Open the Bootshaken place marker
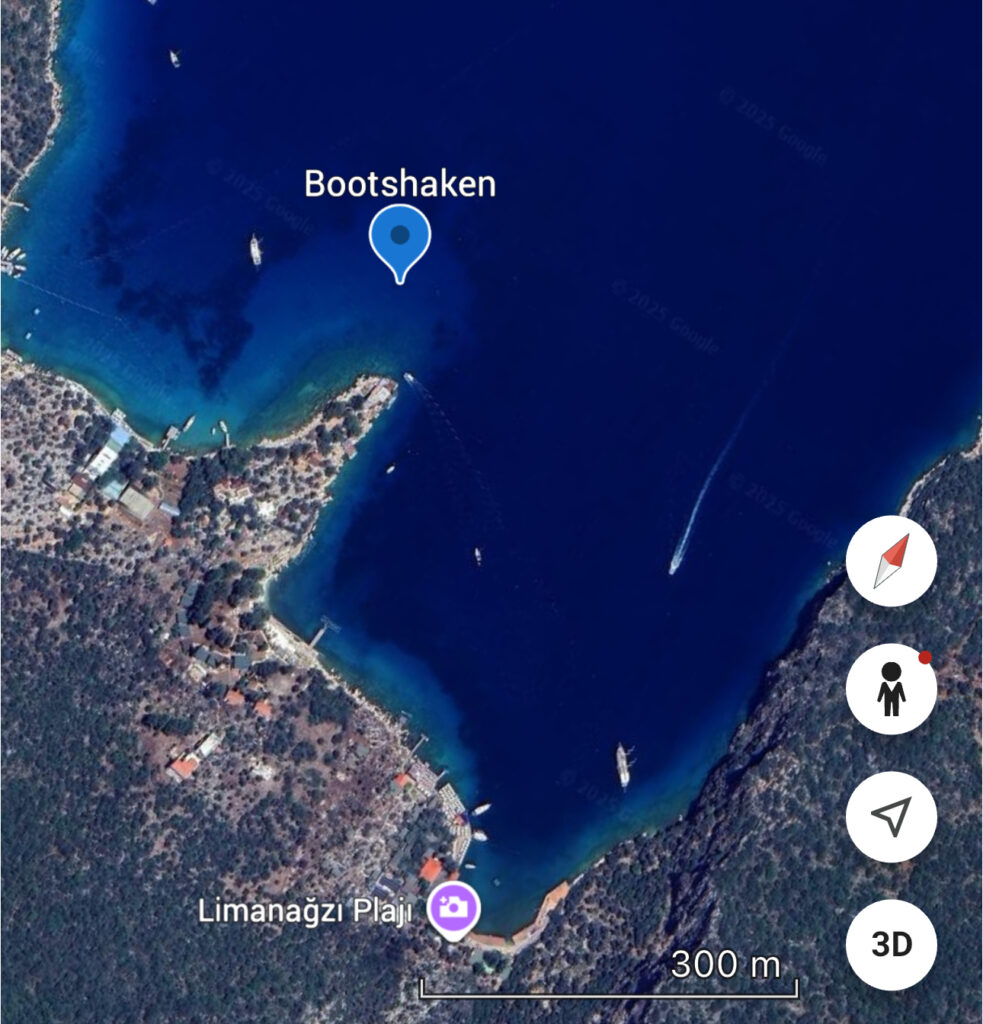The image size is (983, 1024). [399, 240]
